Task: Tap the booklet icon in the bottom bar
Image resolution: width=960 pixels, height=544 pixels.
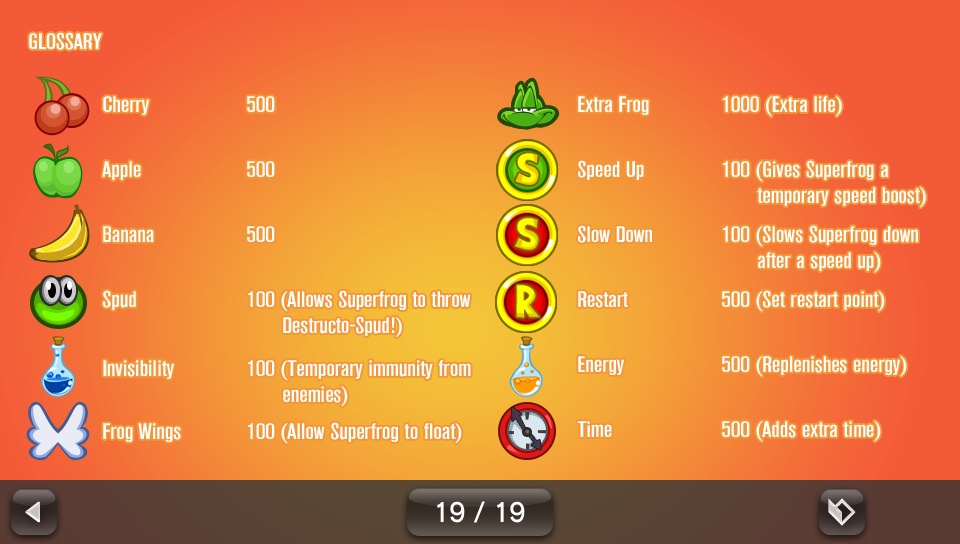Action: tap(841, 512)
